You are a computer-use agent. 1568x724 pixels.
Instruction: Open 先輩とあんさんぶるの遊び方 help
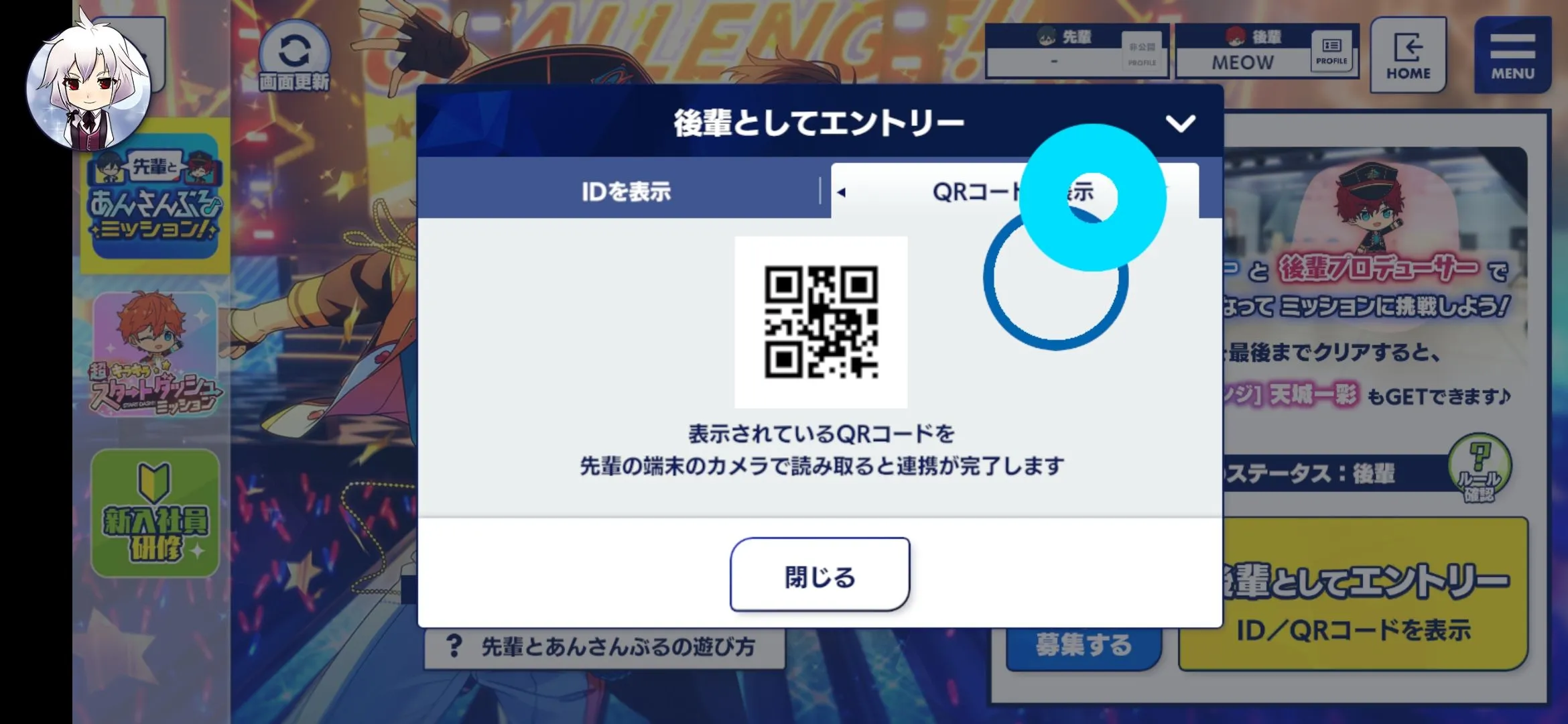pos(604,647)
